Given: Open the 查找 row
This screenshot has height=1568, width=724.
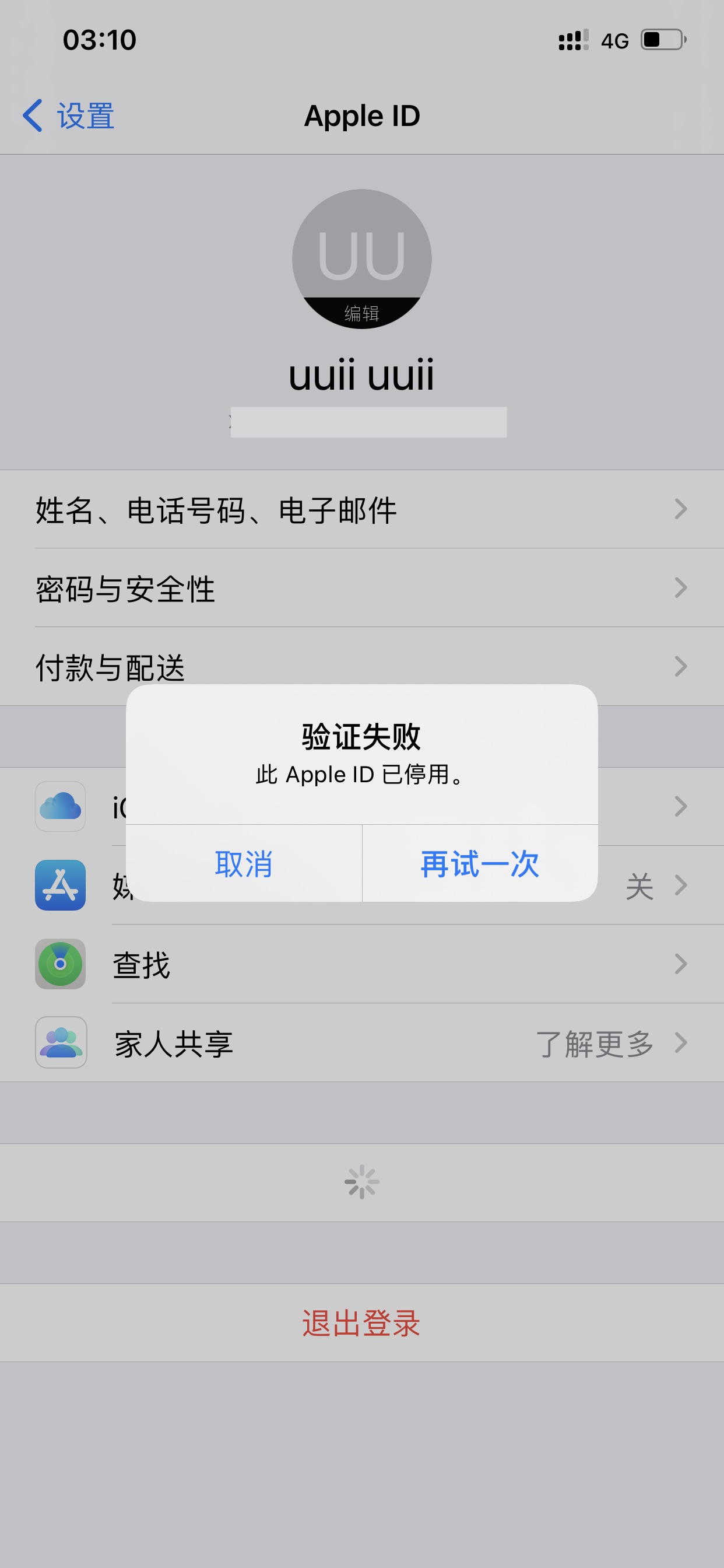Looking at the screenshot, I should pos(361,964).
